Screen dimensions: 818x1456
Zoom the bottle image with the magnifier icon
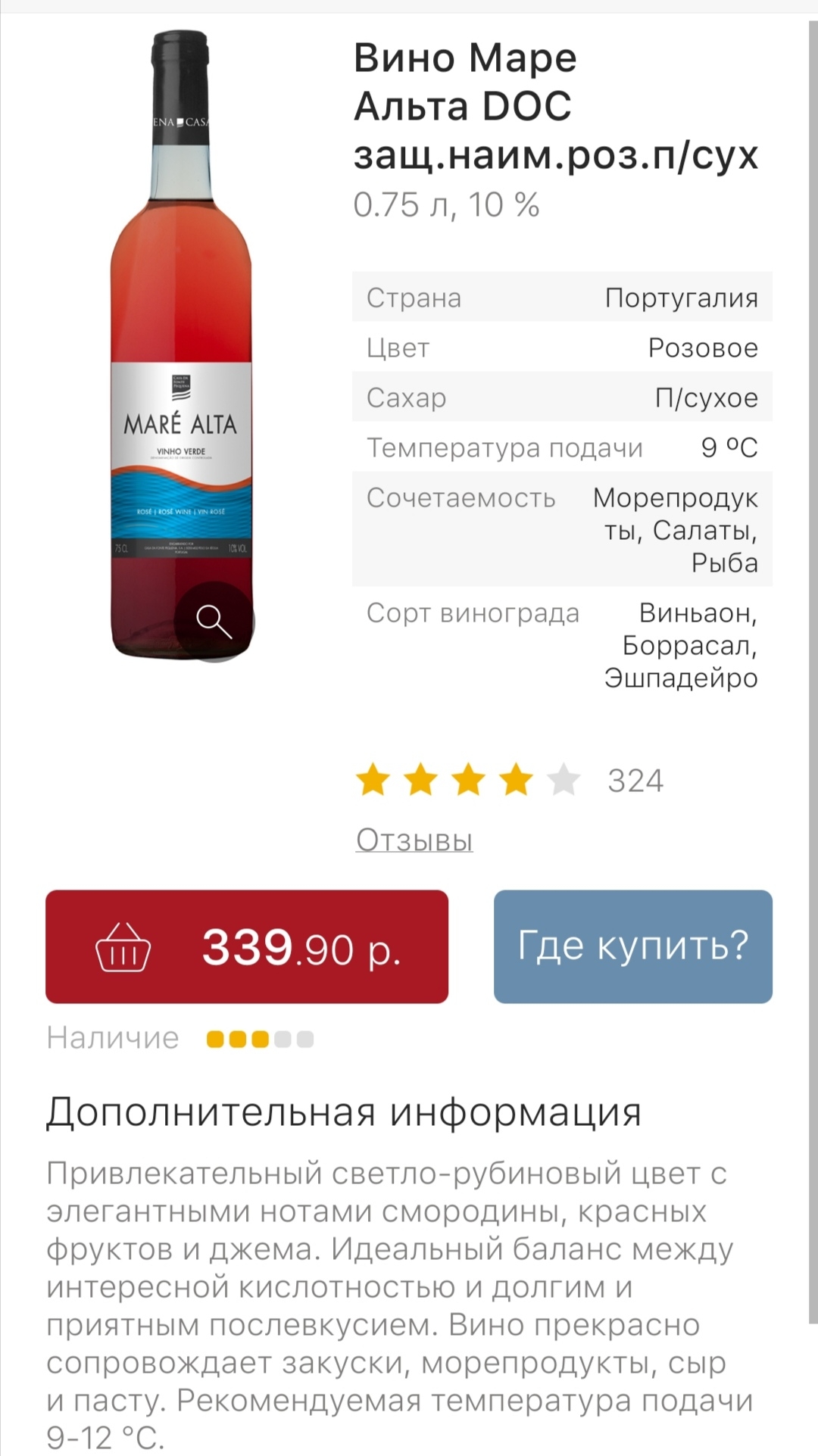(214, 622)
